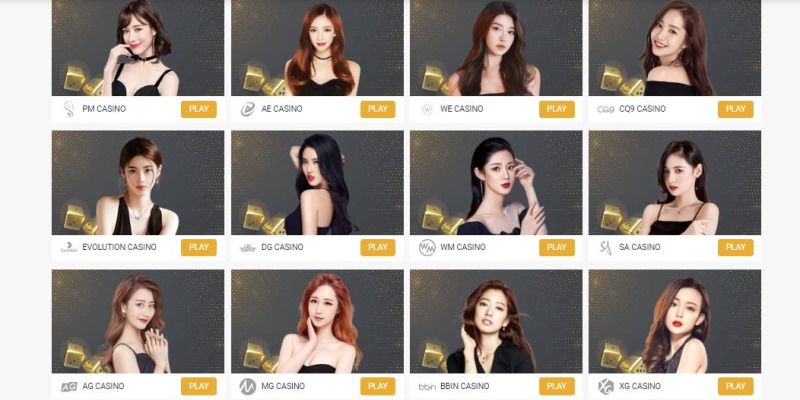Viewport: 800px width, 400px height.
Task: Play AE Casino
Action: tap(377, 109)
